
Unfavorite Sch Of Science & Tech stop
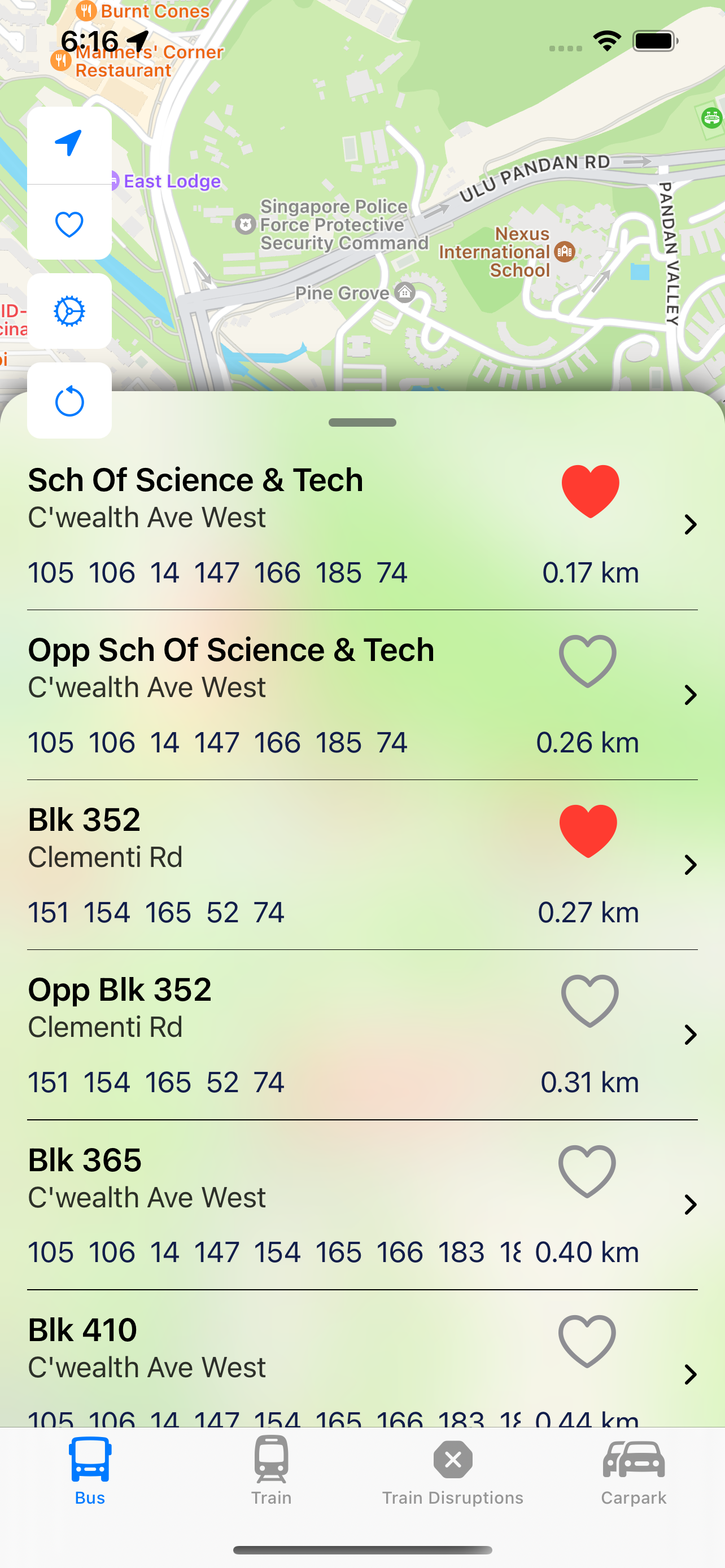(590, 491)
